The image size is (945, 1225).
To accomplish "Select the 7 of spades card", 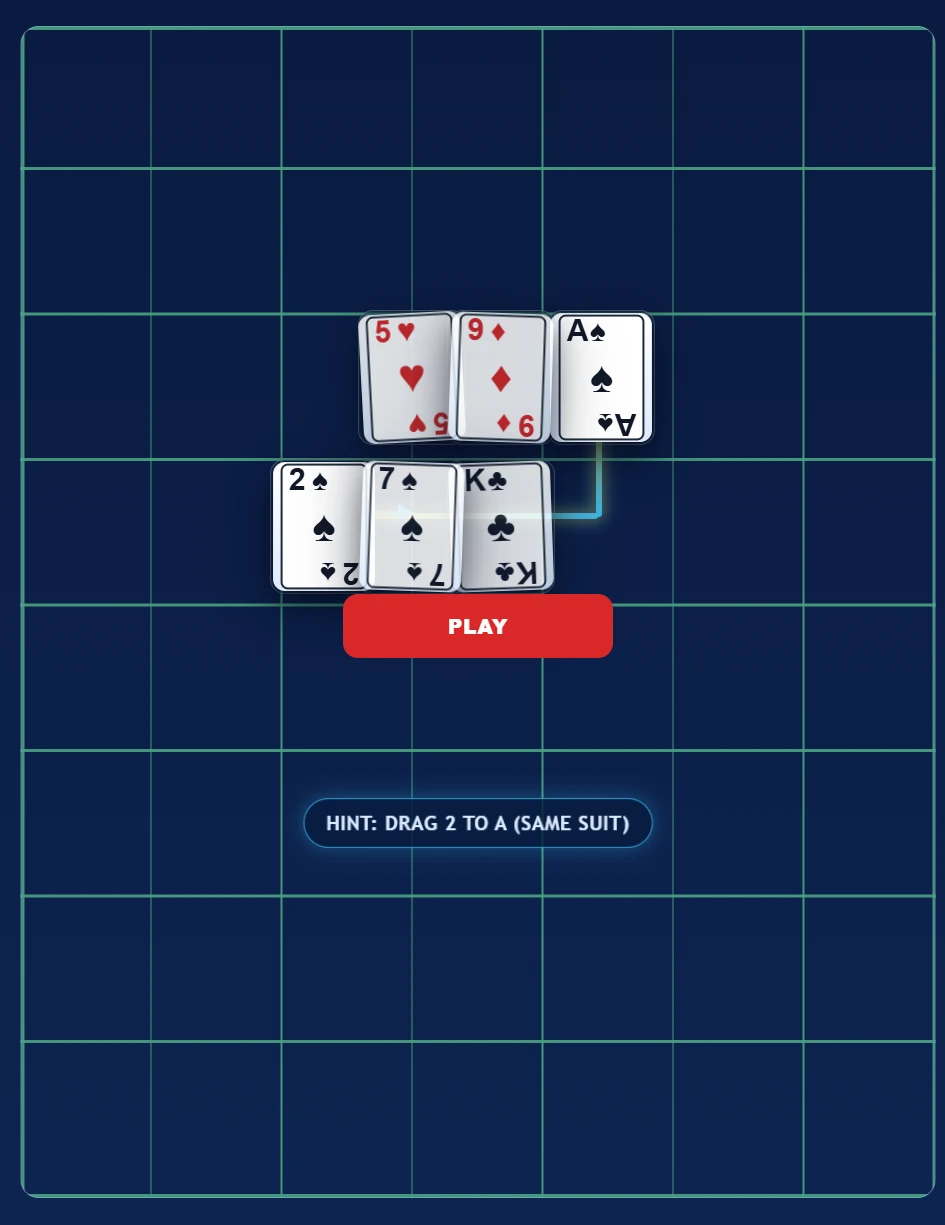I will pos(412,526).
